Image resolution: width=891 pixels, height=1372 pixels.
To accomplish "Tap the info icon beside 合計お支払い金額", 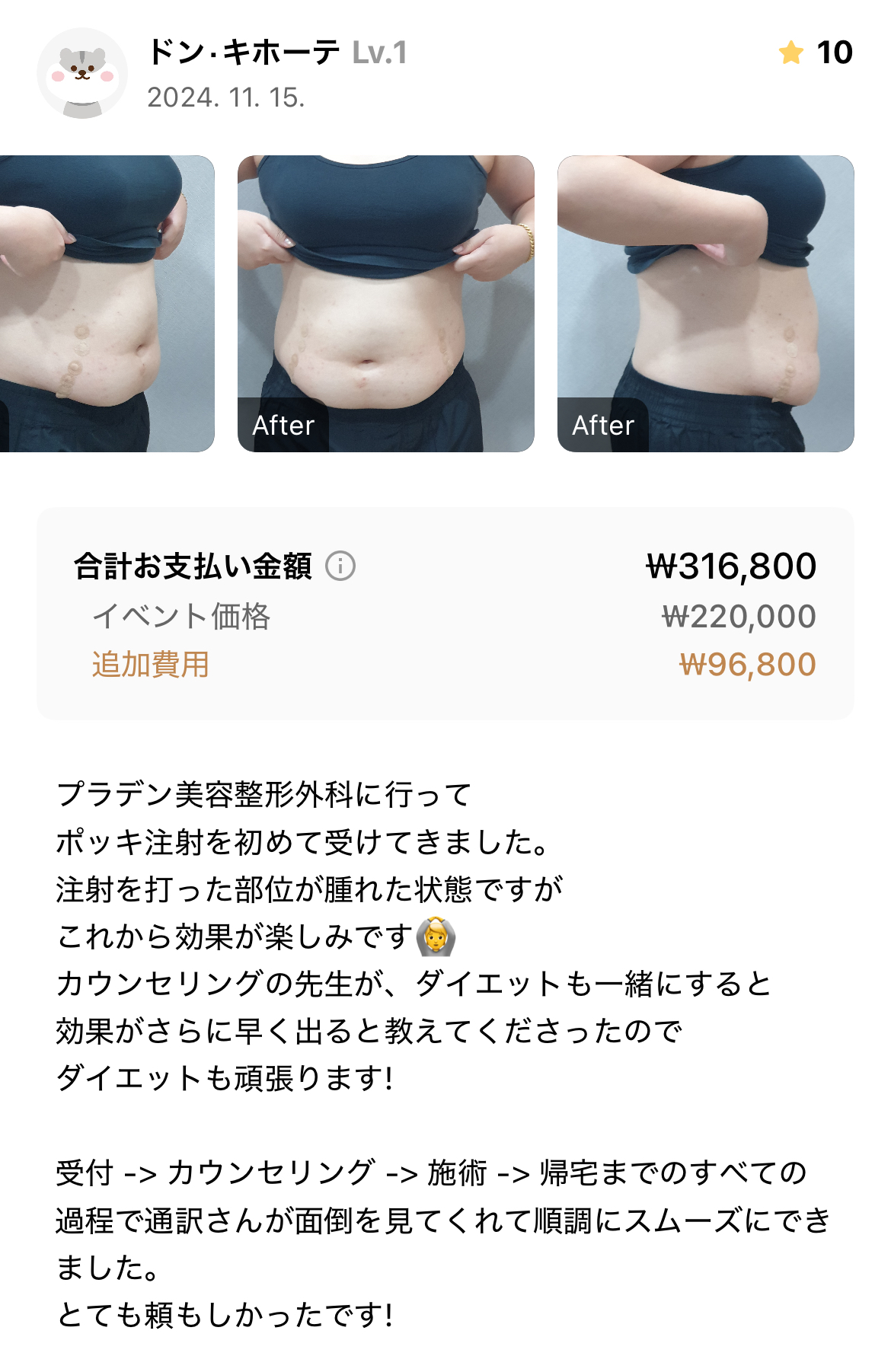I will point(340,566).
